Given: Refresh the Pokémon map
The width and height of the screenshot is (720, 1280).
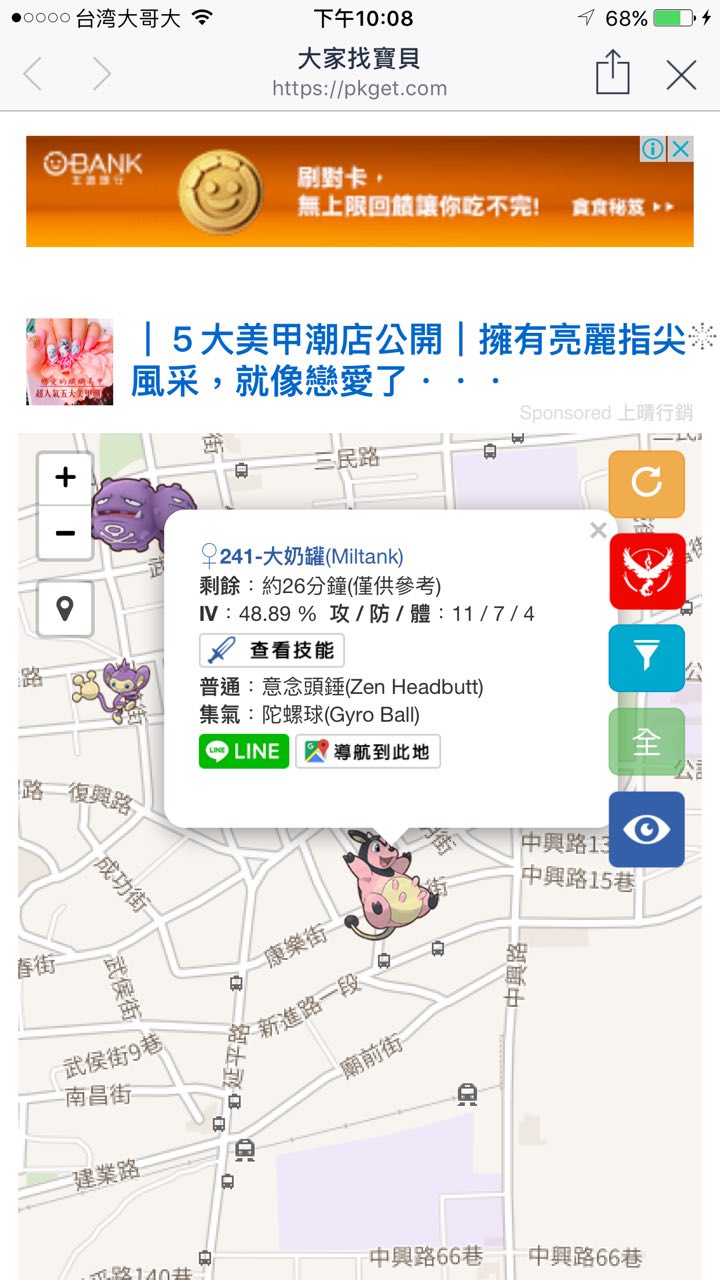Looking at the screenshot, I should [x=647, y=484].
